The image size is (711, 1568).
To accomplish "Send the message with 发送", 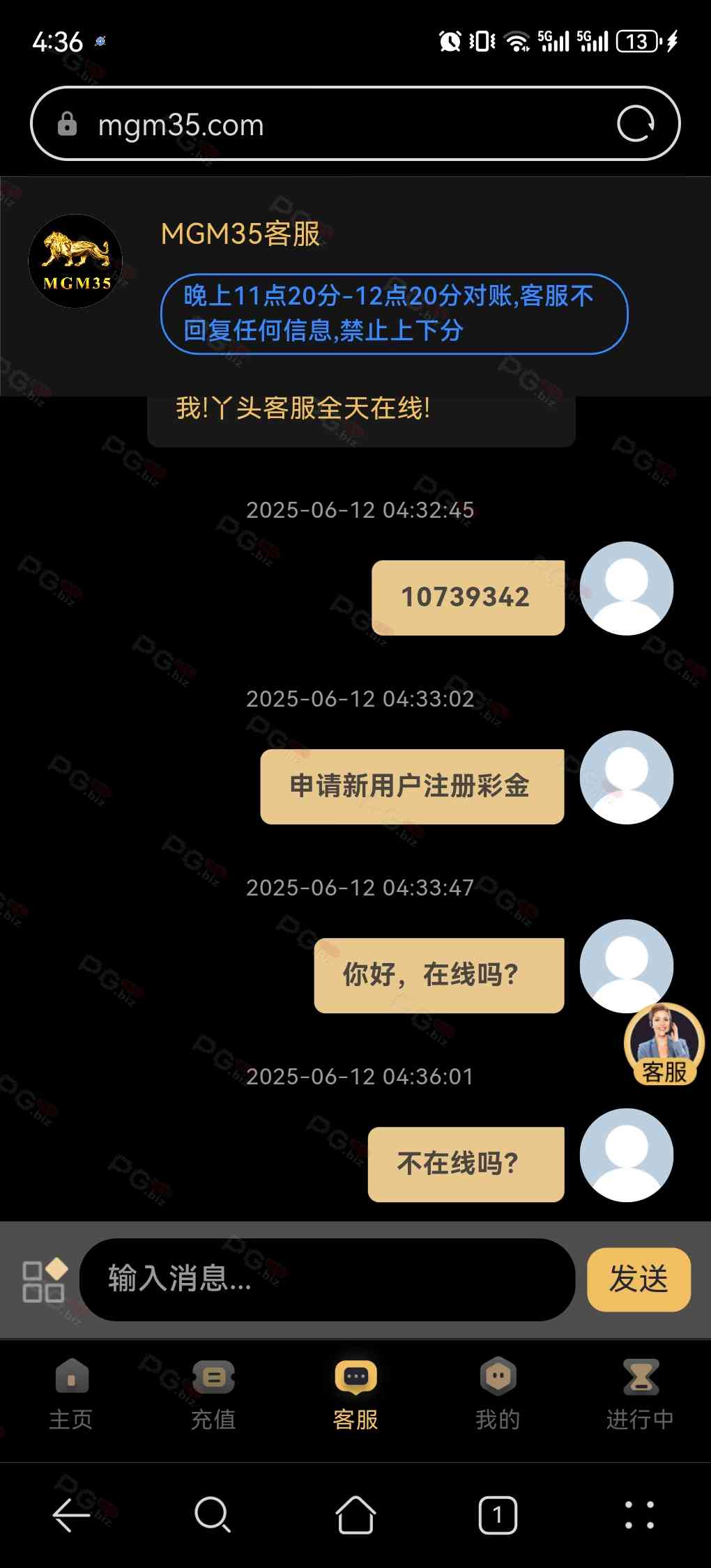I will (x=639, y=1279).
